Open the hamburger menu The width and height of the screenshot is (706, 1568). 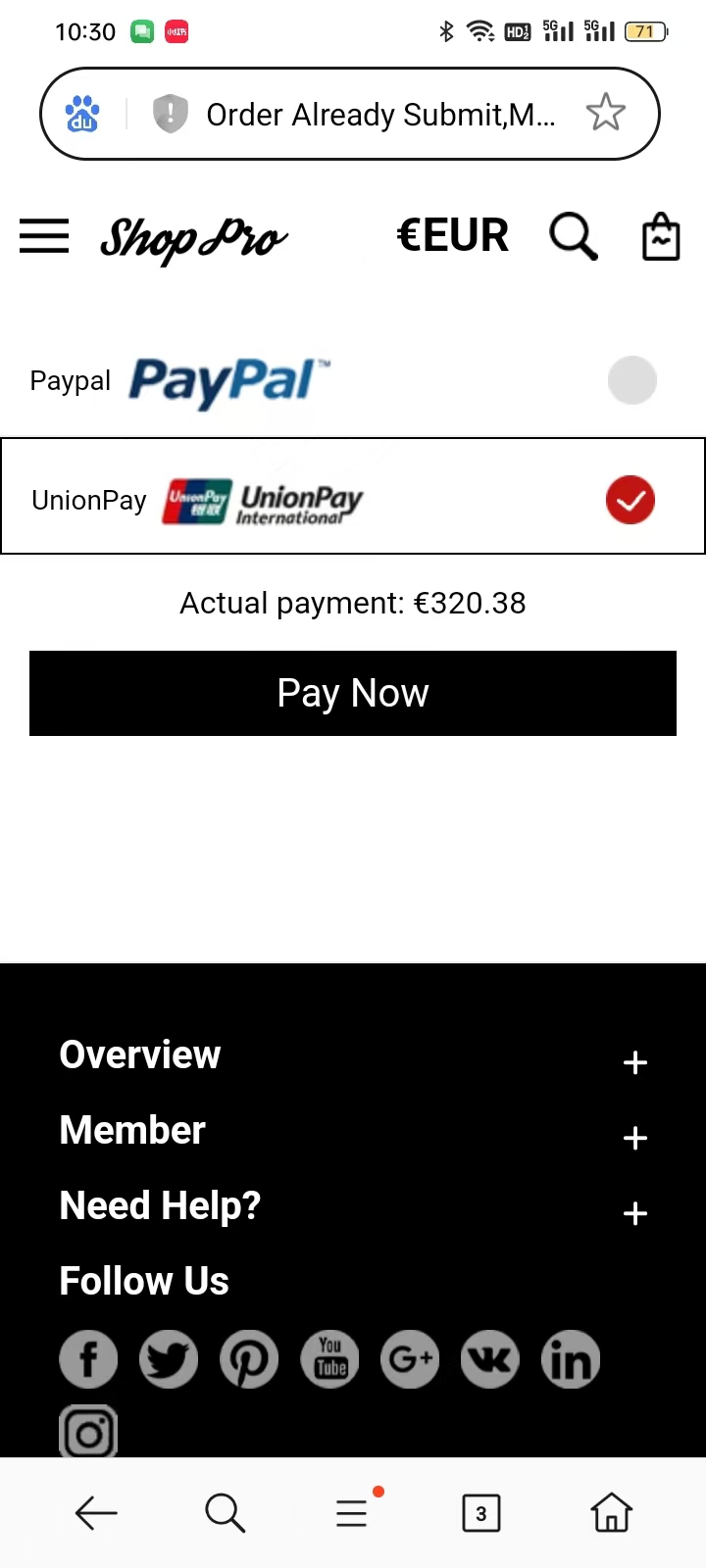click(x=44, y=236)
